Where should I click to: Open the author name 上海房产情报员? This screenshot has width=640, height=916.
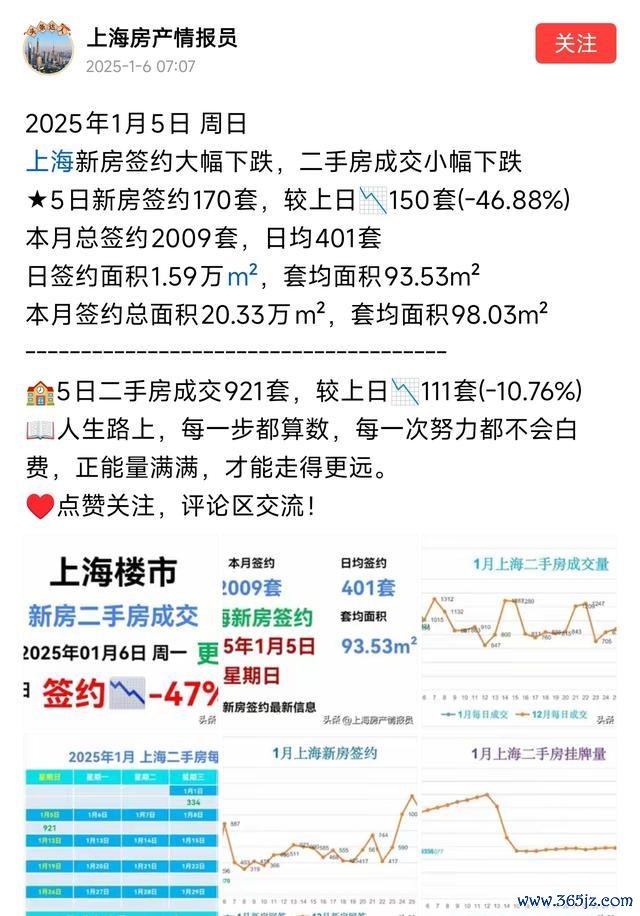point(161,39)
